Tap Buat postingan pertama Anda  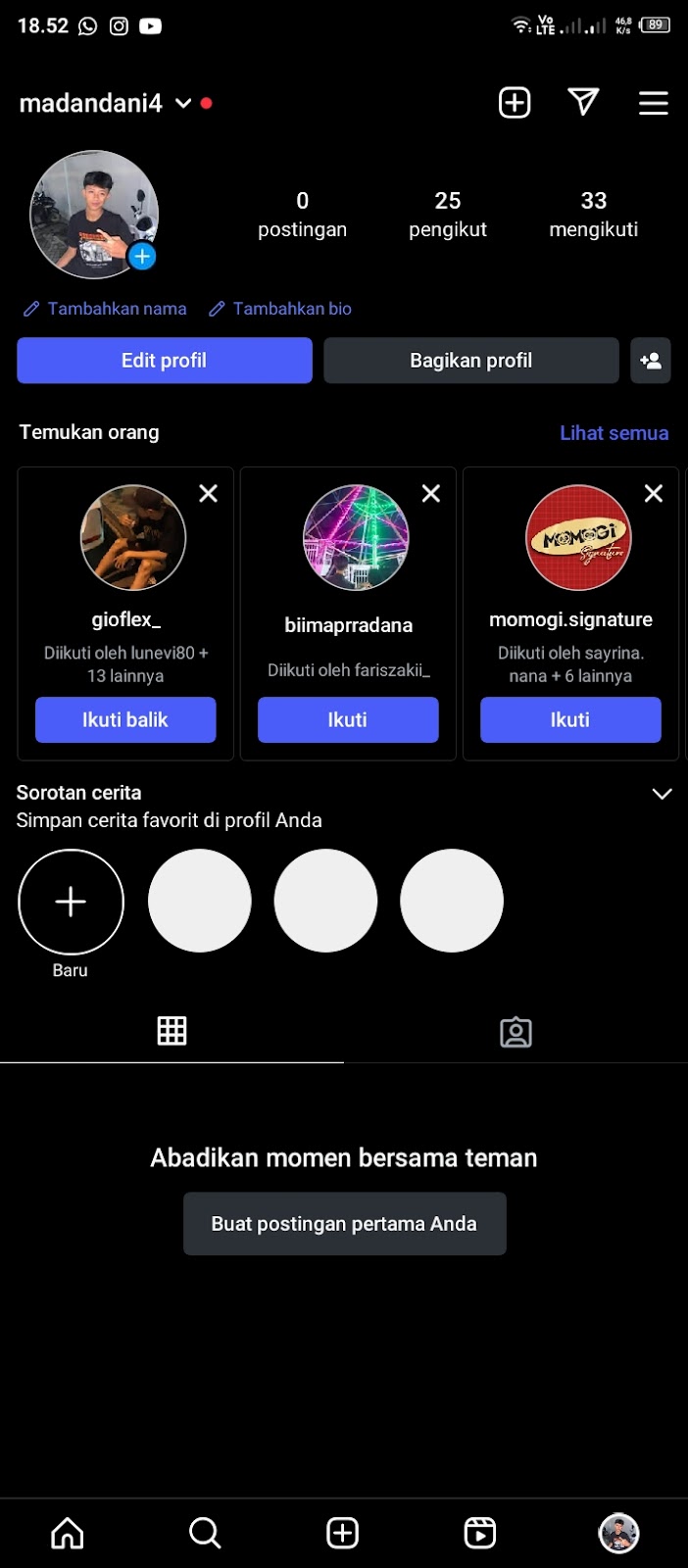[345, 1224]
